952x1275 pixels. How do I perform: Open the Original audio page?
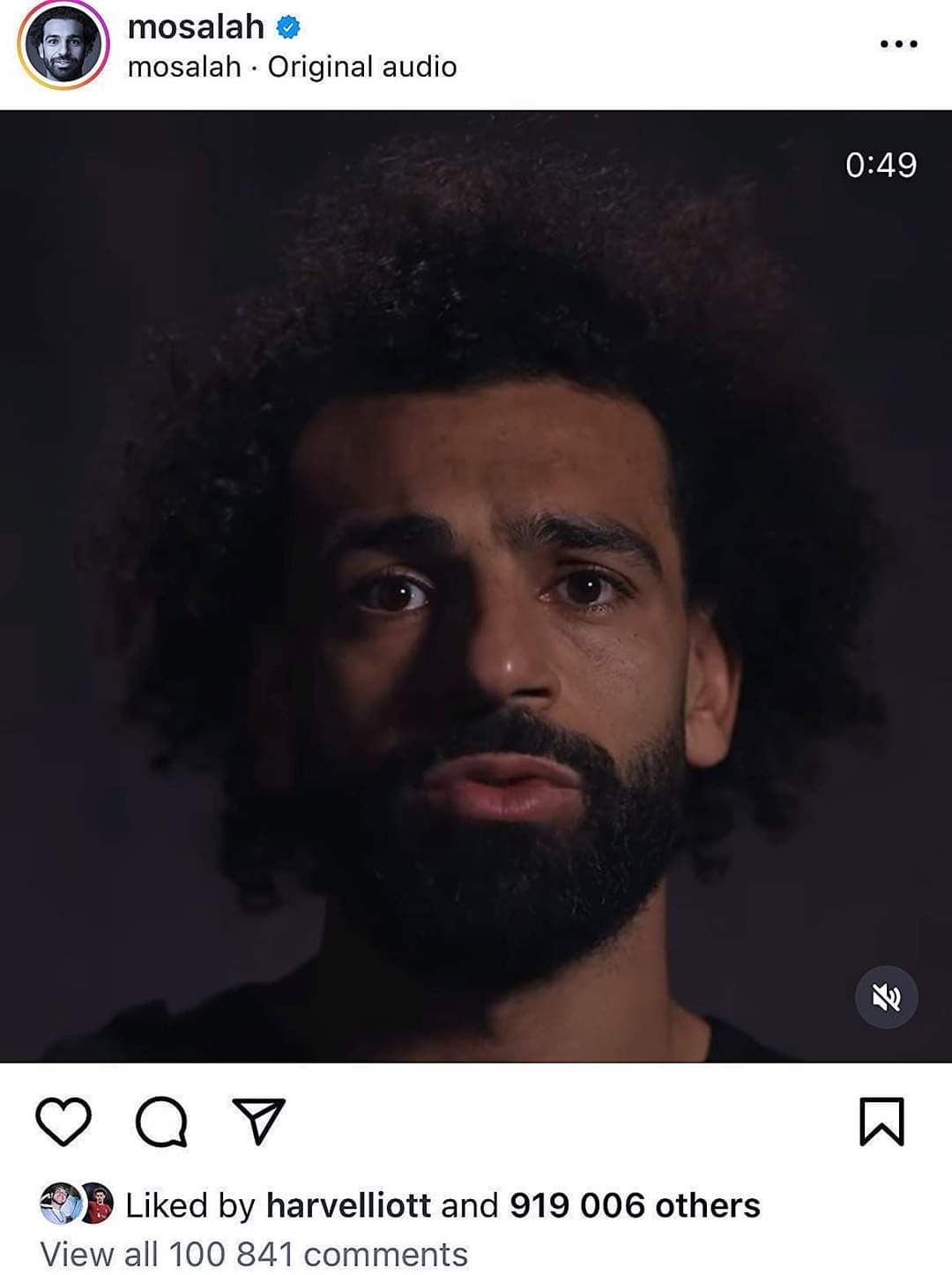click(361, 67)
